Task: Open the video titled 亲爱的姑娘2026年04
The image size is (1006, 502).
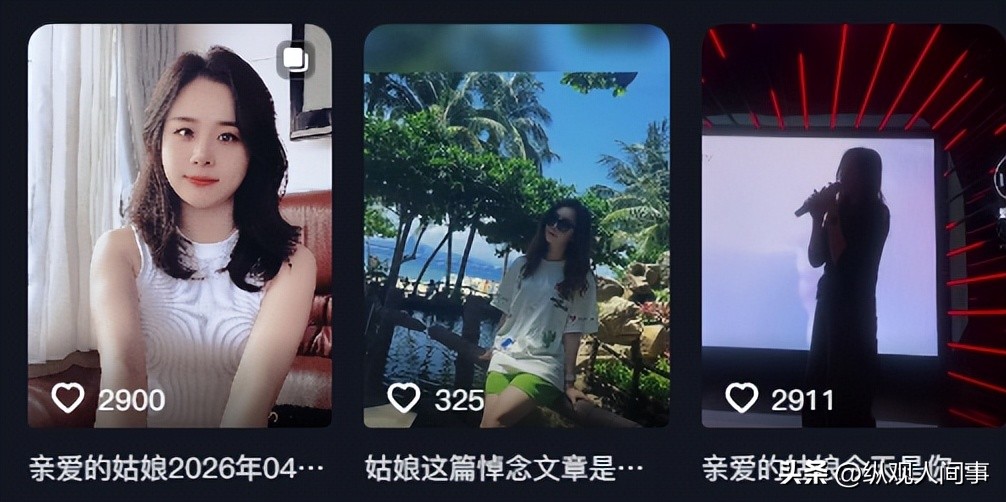Action: tap(179, 225)
